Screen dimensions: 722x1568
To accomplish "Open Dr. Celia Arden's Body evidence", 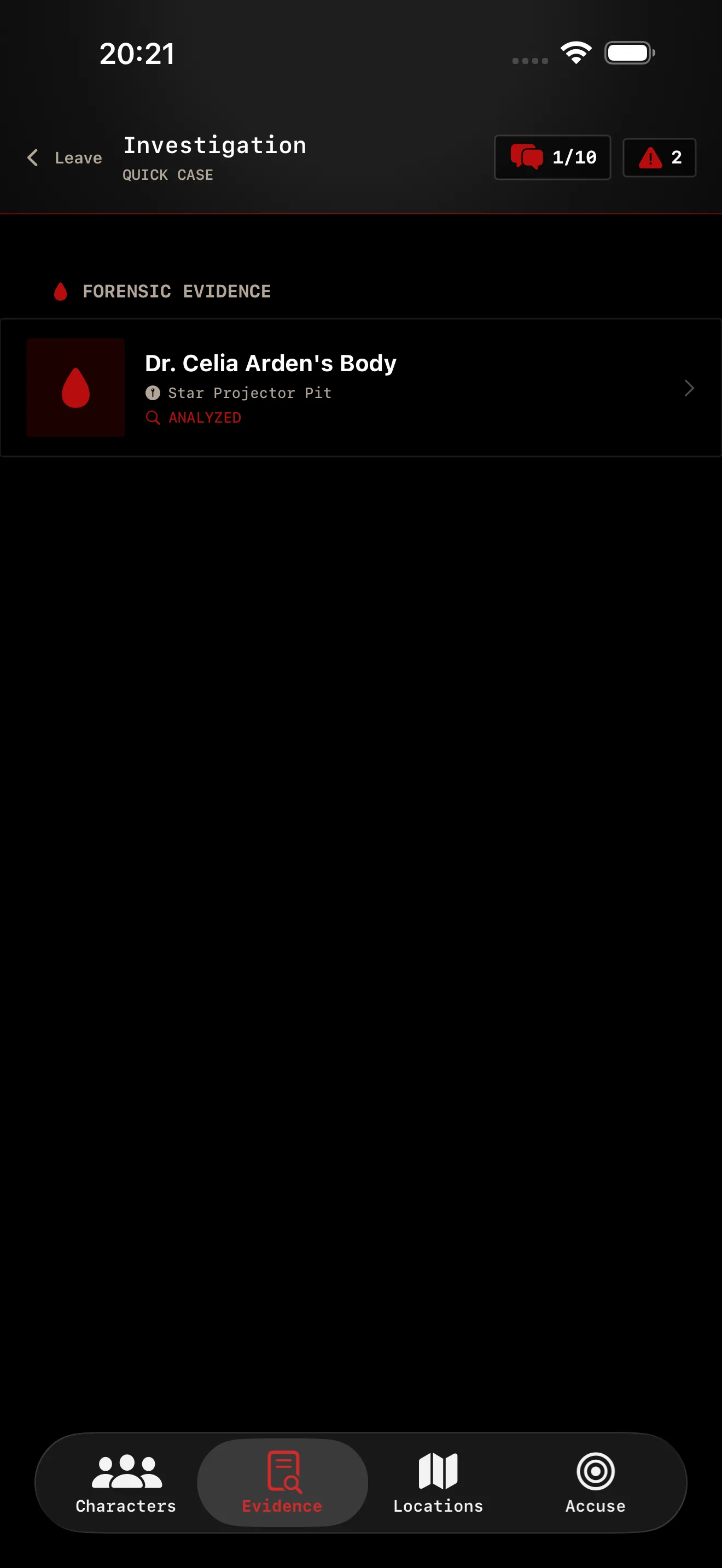I will 361,388.
